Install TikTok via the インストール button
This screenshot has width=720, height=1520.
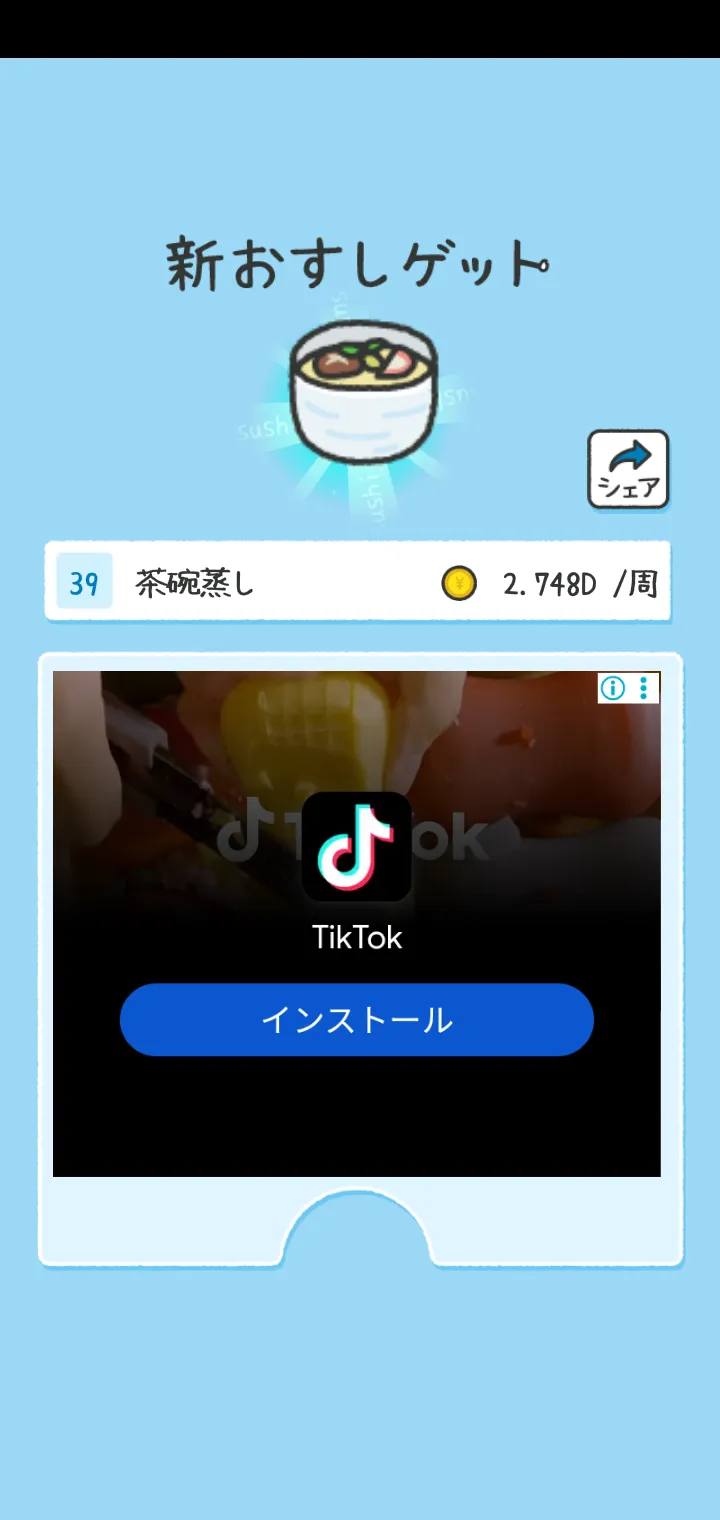(x=357, y=1020)
